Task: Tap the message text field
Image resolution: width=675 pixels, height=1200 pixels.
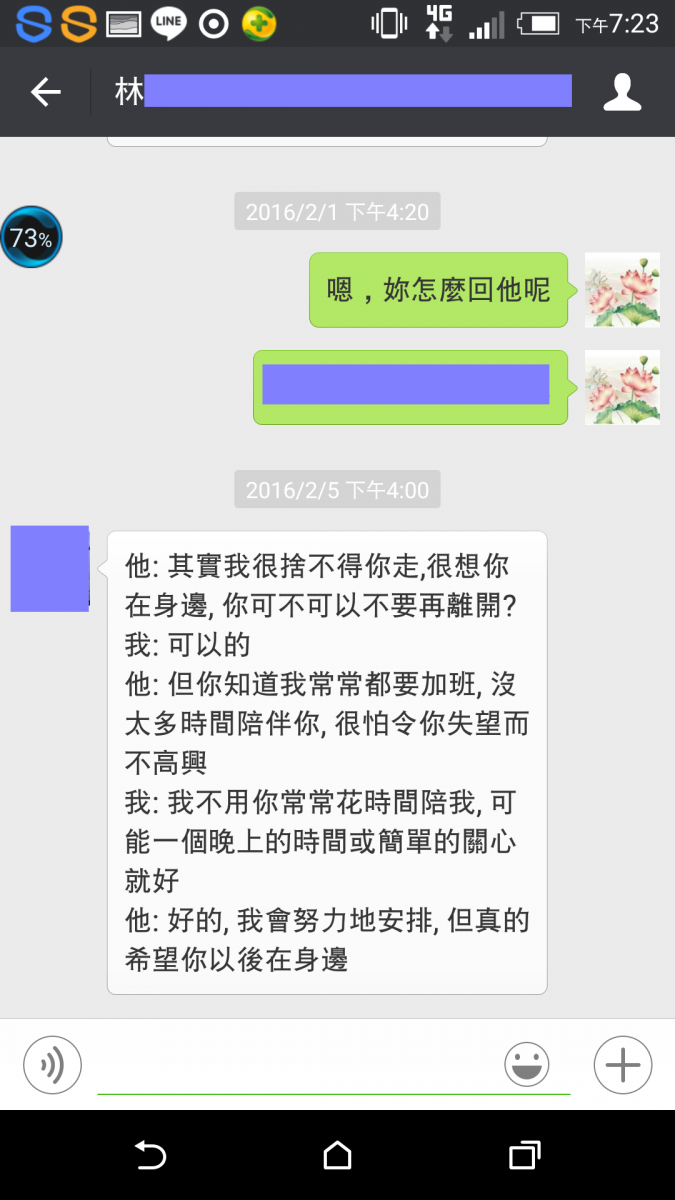Action: 300,1068
